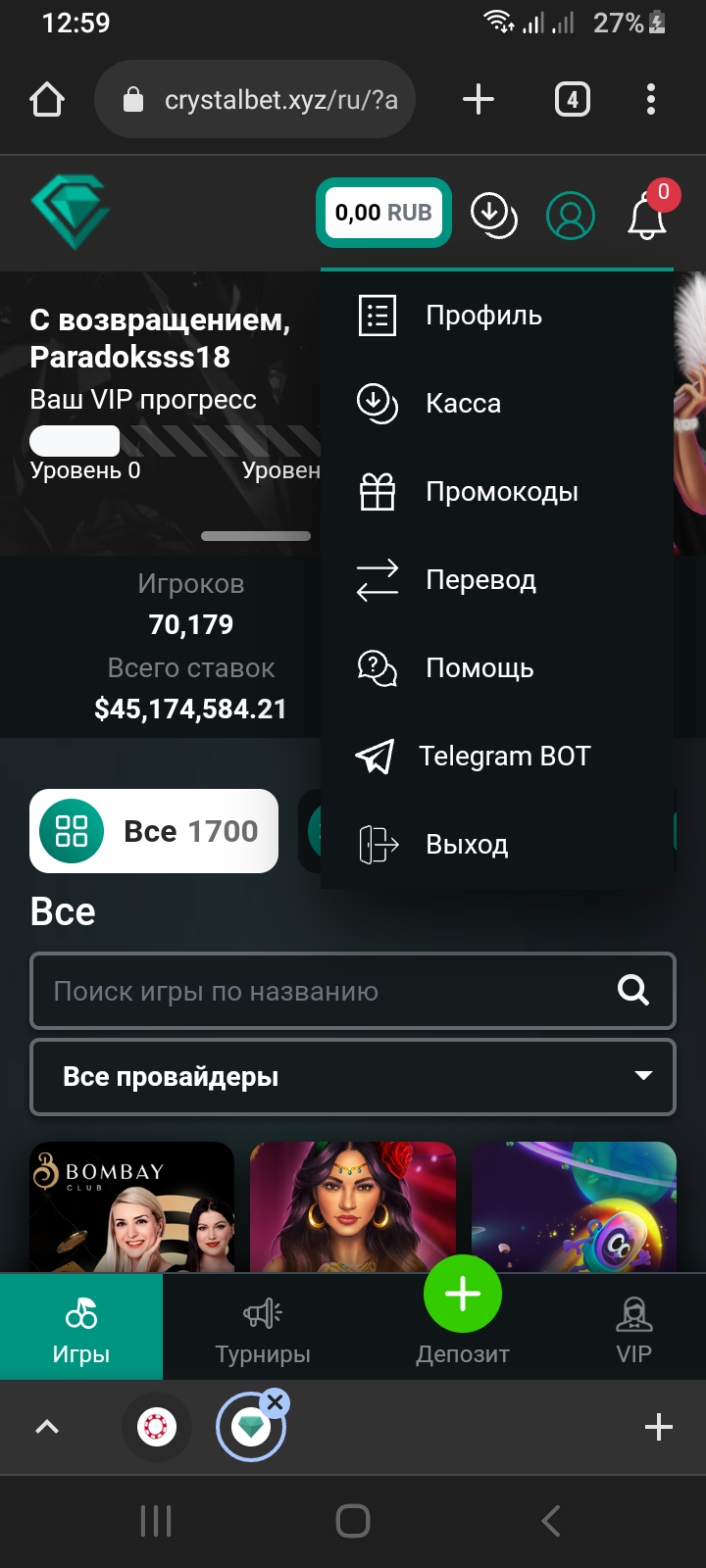Log out via Выход
Viewport: 706px width, 1568px height.
point(467,845)
